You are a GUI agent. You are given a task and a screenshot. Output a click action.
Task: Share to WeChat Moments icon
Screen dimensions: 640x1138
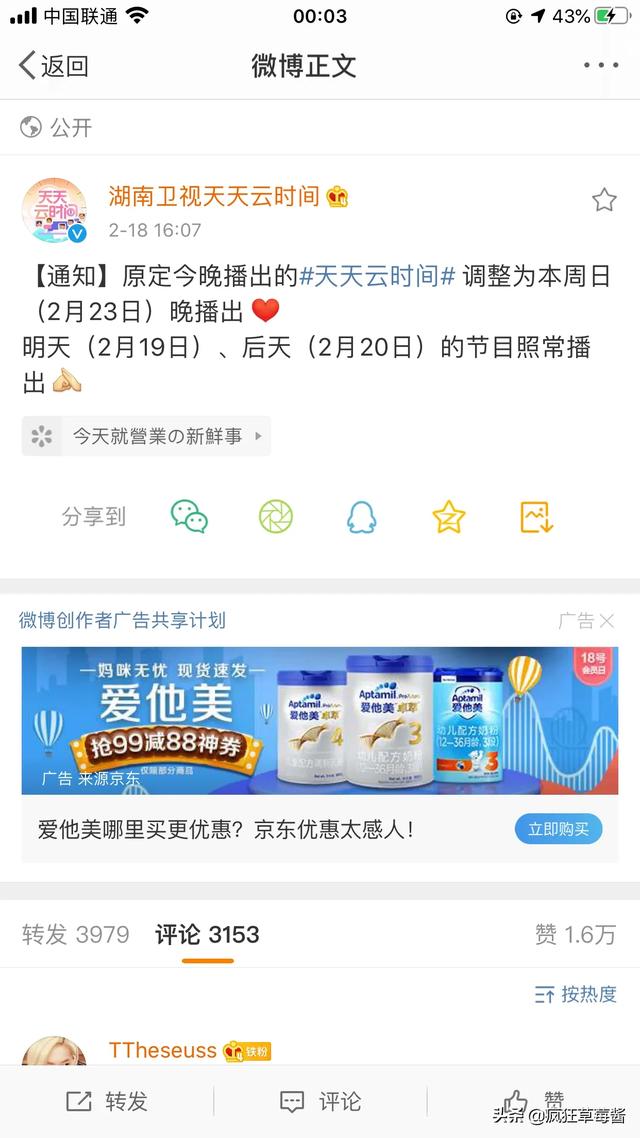276,517
